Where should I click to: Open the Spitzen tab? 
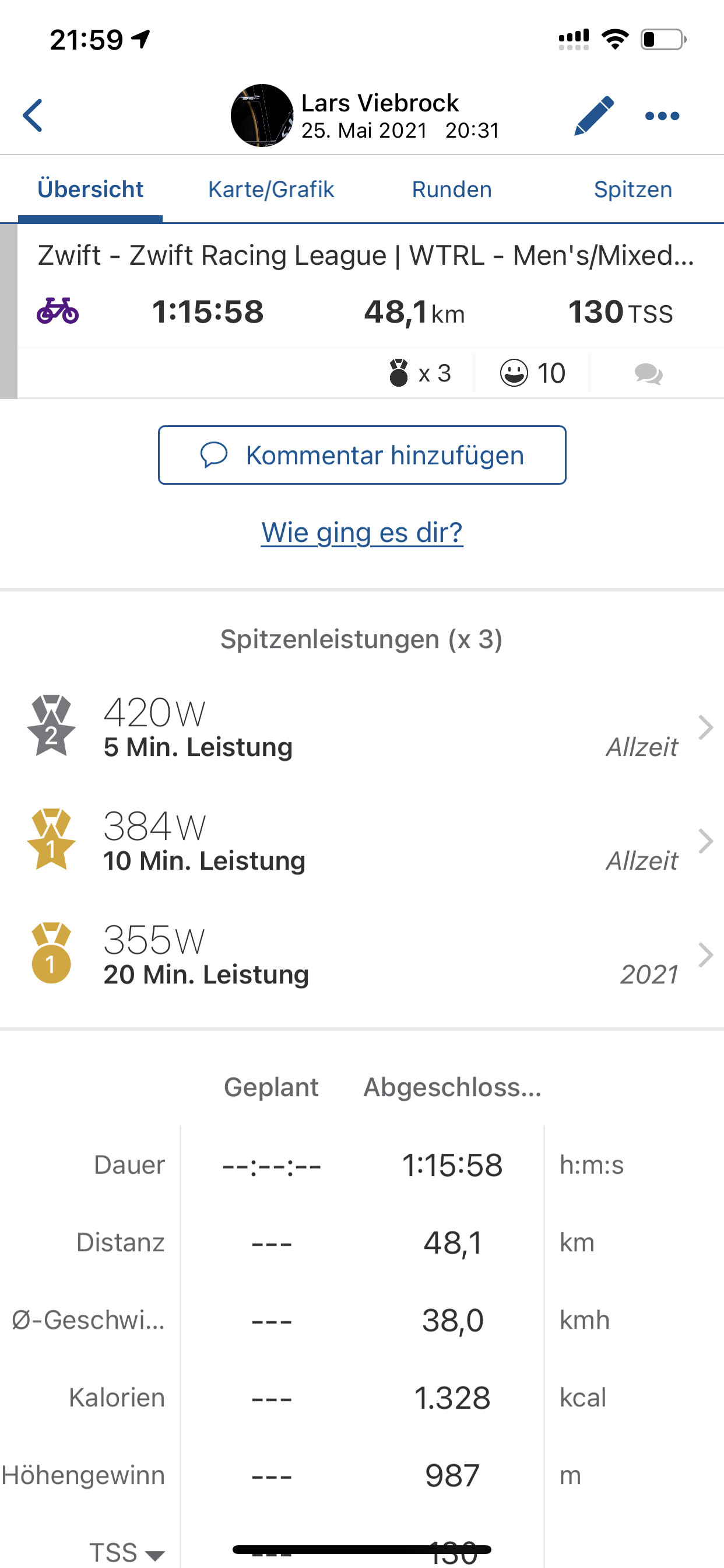pyautogui.click(x=632, y=190)
